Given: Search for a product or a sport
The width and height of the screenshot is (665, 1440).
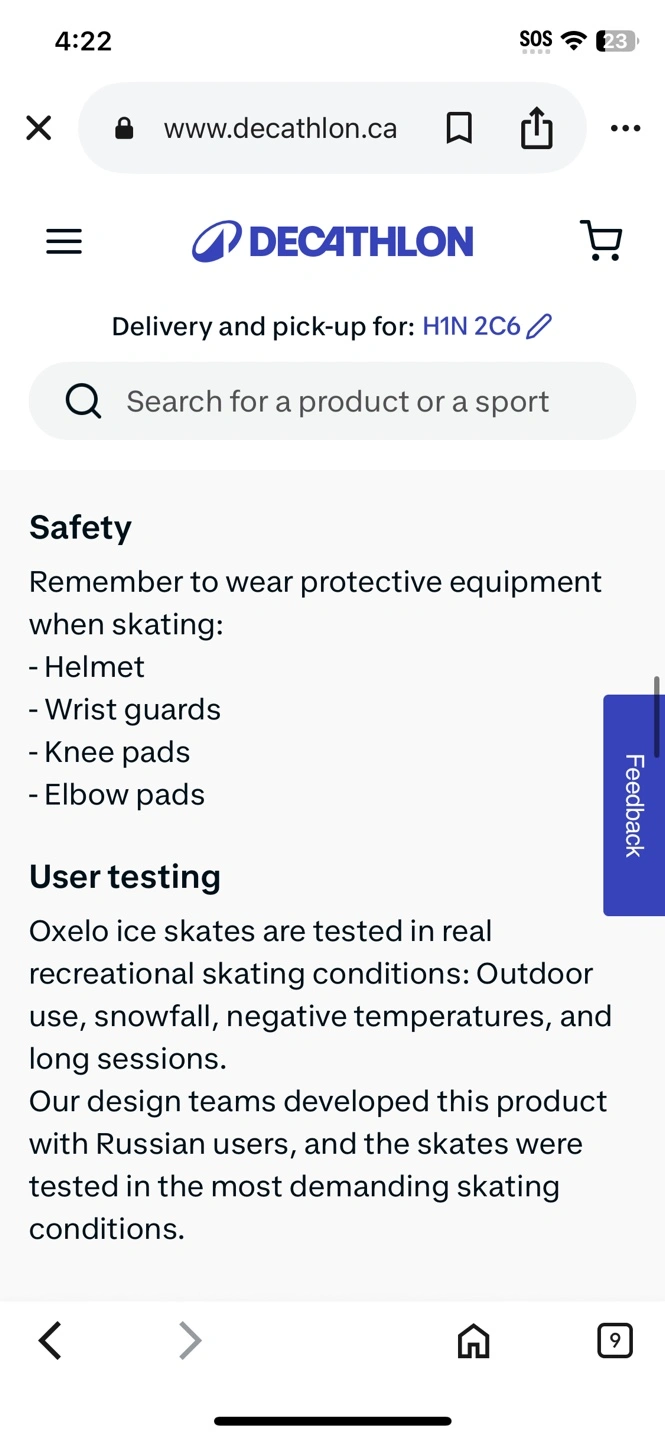Looking at the screenshot, I should 332,401.
